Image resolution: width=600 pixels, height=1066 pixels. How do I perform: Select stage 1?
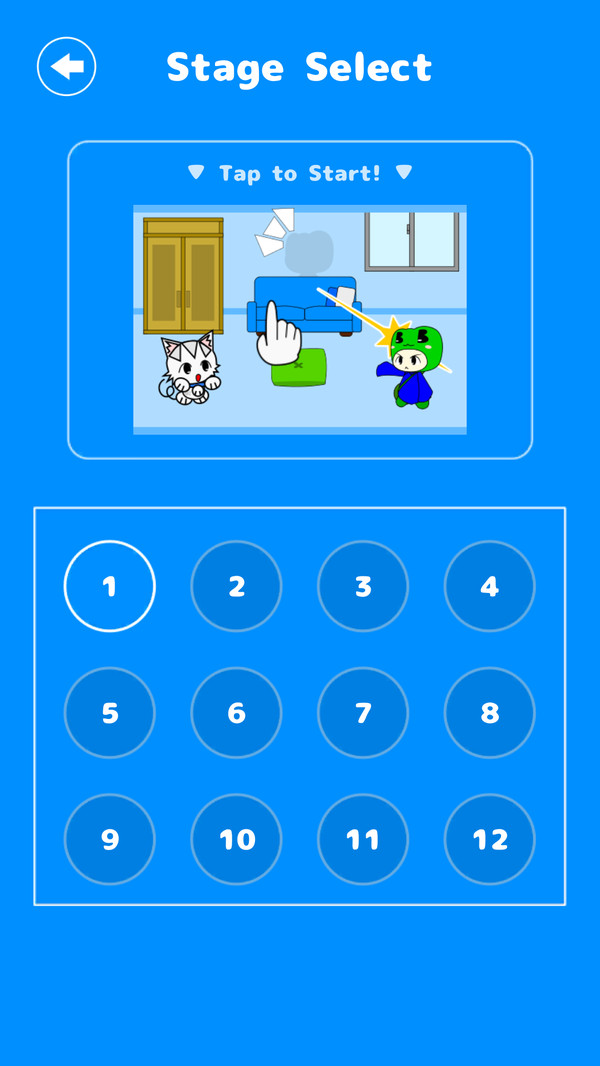point(110,586)
